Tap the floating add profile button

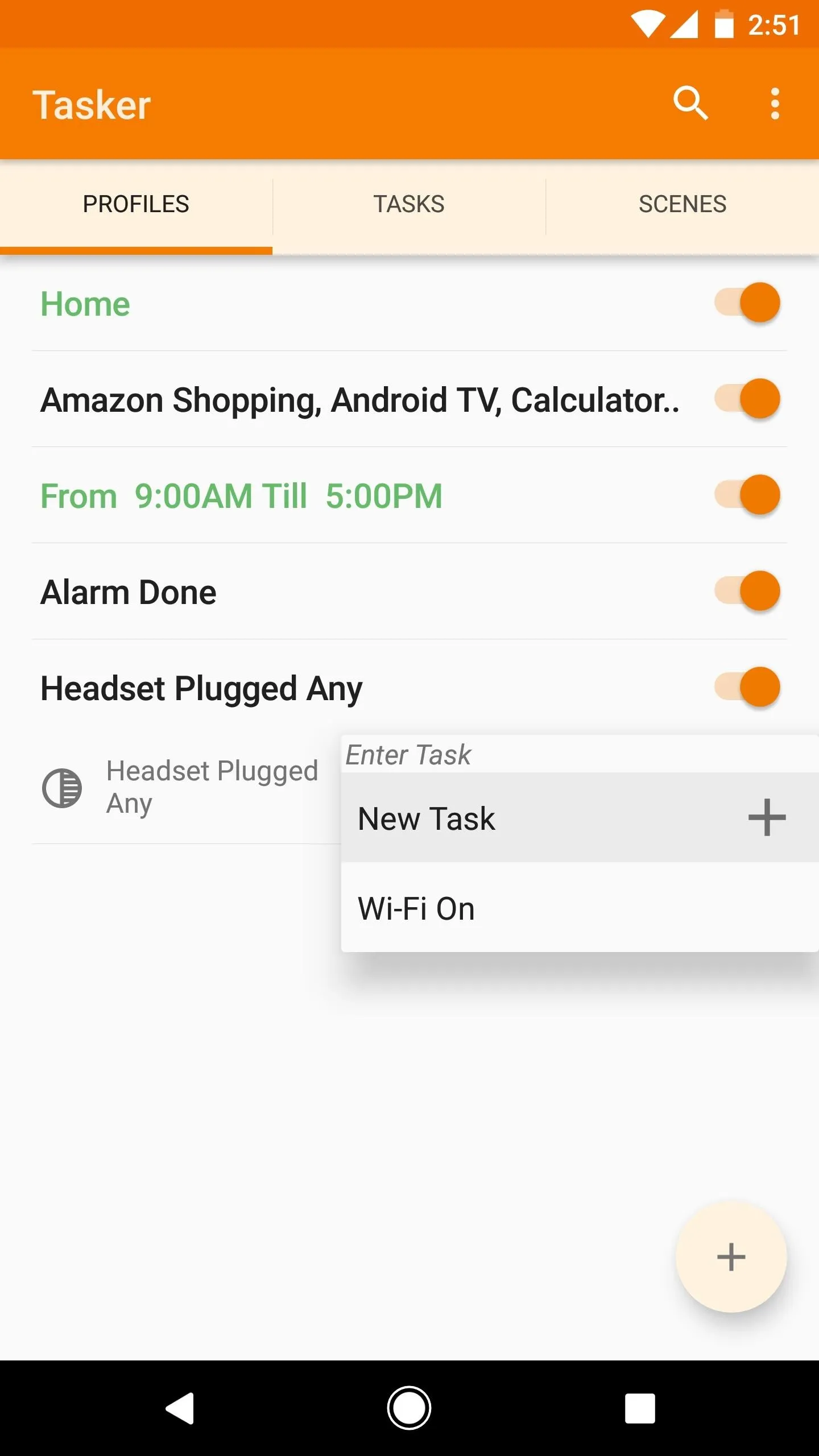[x=731, y=1257]
